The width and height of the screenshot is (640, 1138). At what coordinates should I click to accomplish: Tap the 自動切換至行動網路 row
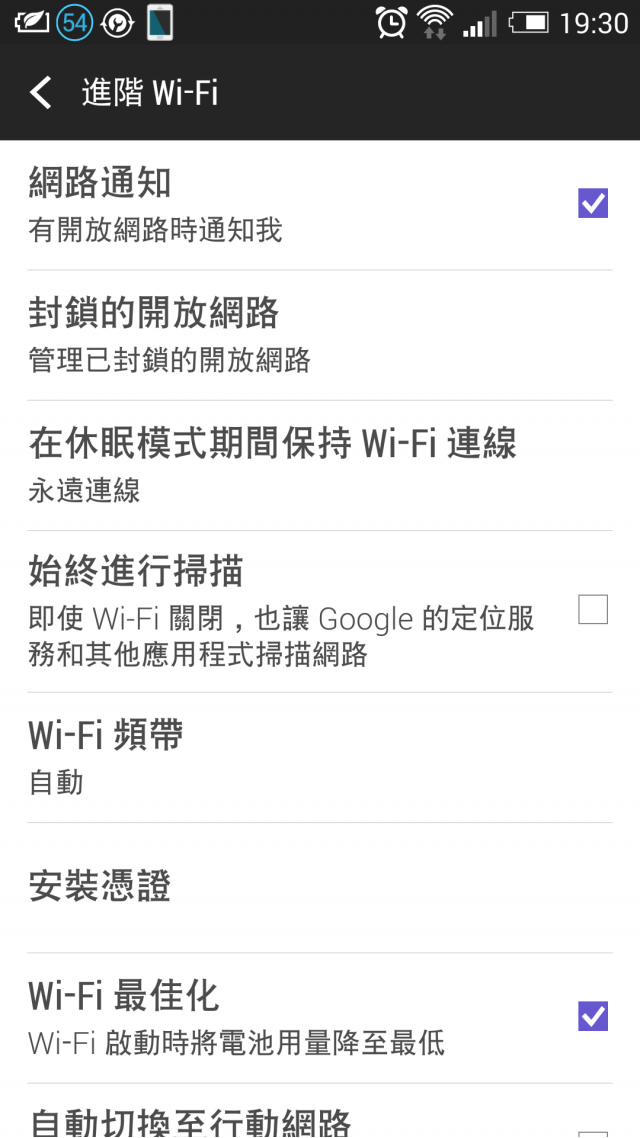point(320,1111)
